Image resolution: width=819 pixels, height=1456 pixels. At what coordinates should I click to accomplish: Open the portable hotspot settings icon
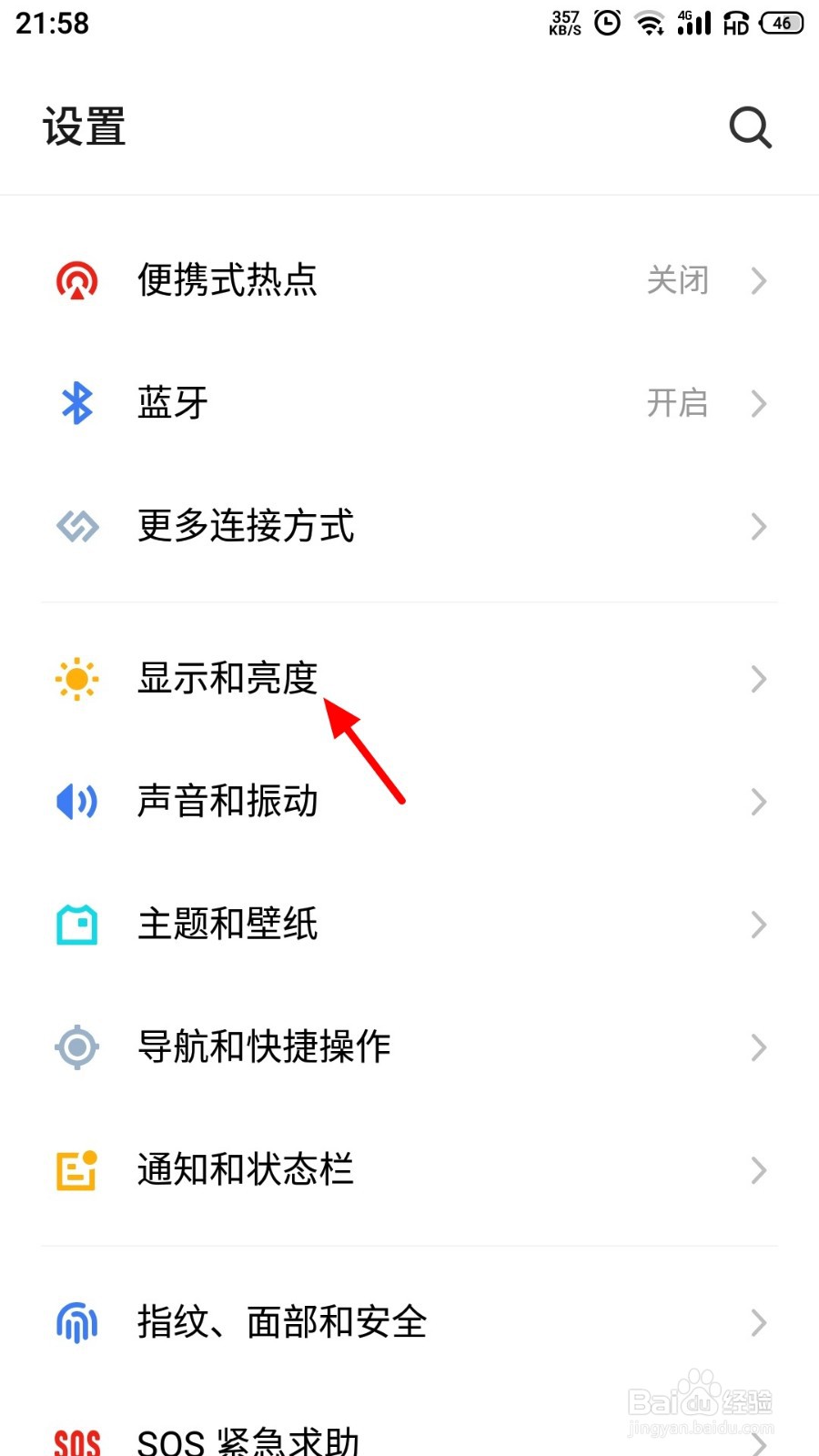[x=76, y=281]
